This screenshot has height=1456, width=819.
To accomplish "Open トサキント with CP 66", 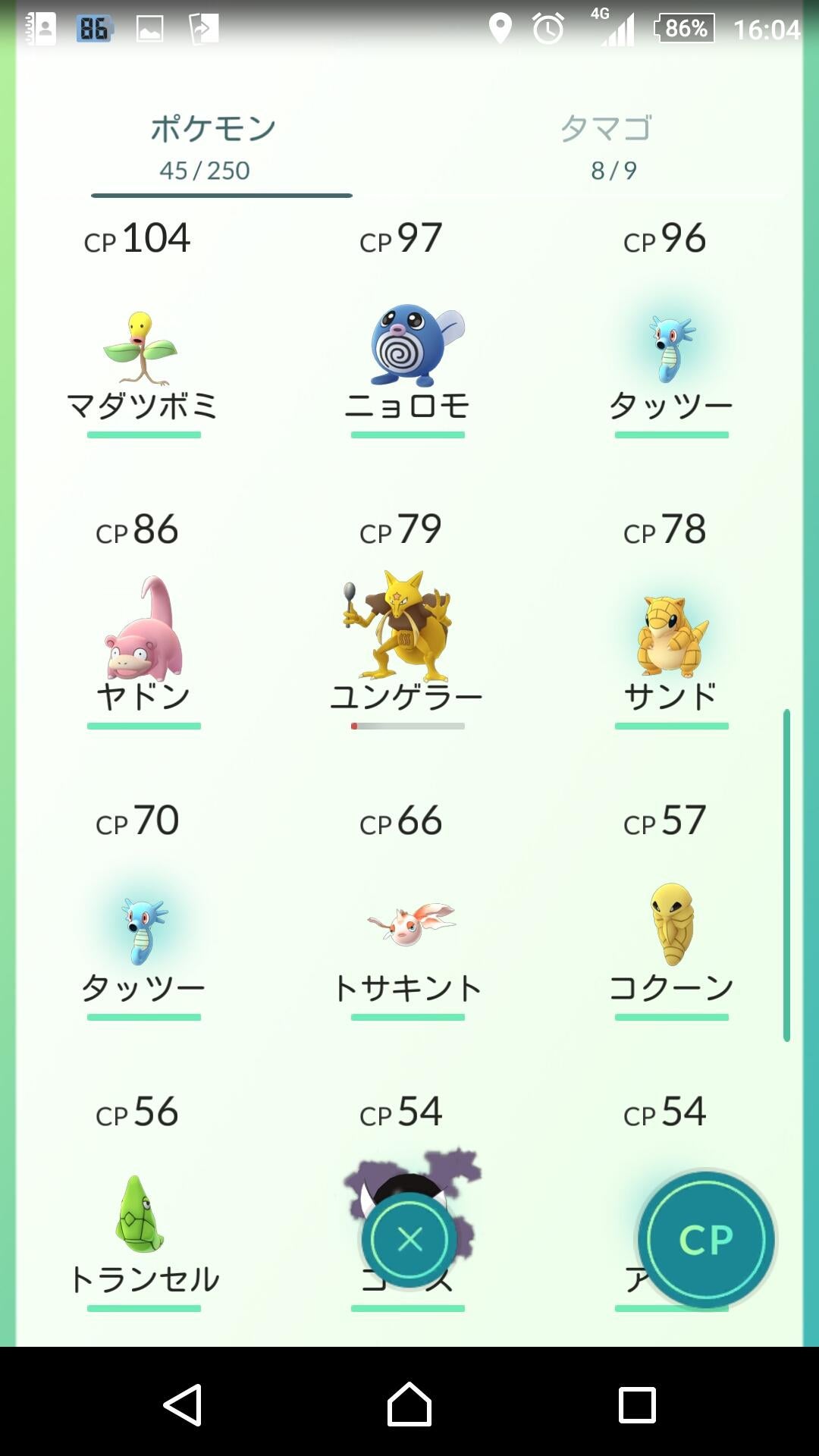I will click(409, 927).
